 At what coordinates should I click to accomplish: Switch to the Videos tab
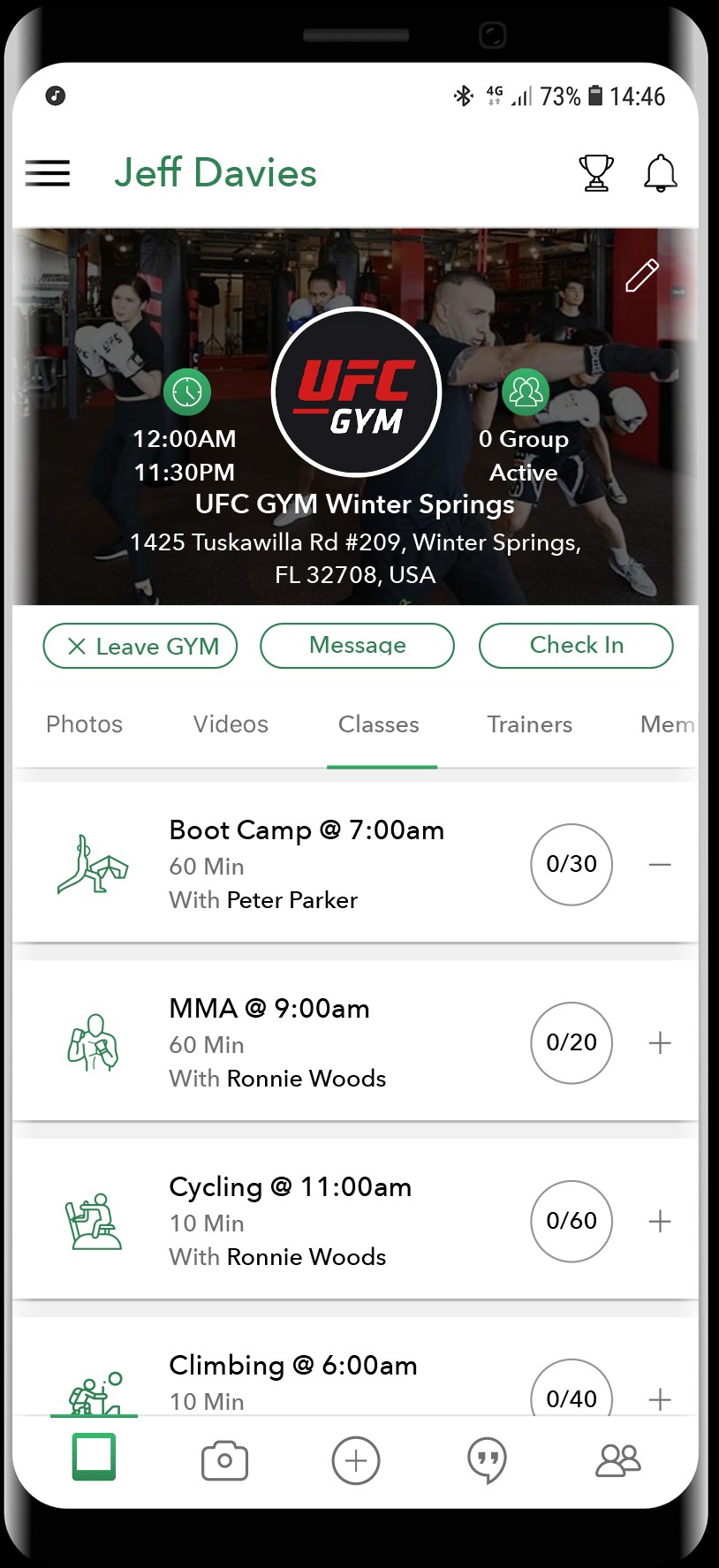tap(231, 724)
